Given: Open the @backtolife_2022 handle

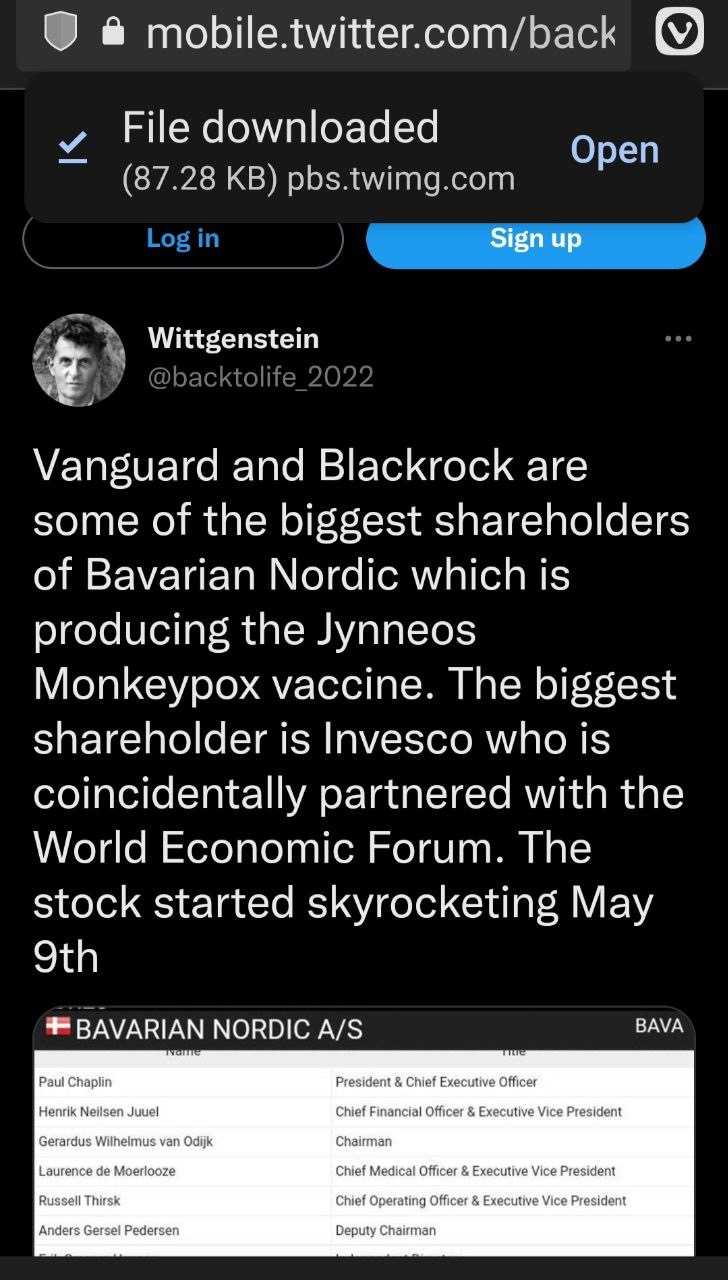Looking at the screenshot, I should click(x=260, y=377).
